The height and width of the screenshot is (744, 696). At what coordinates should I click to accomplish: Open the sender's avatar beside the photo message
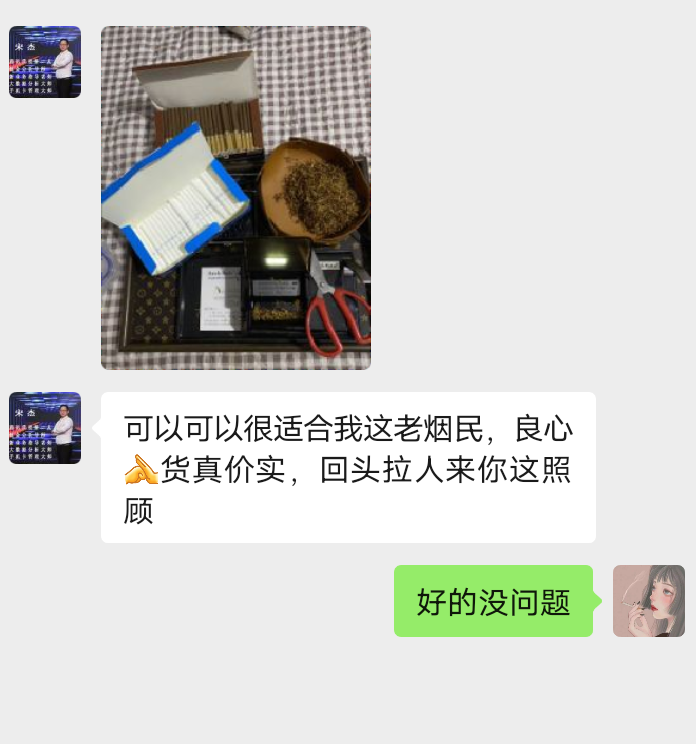coord(45,62)
